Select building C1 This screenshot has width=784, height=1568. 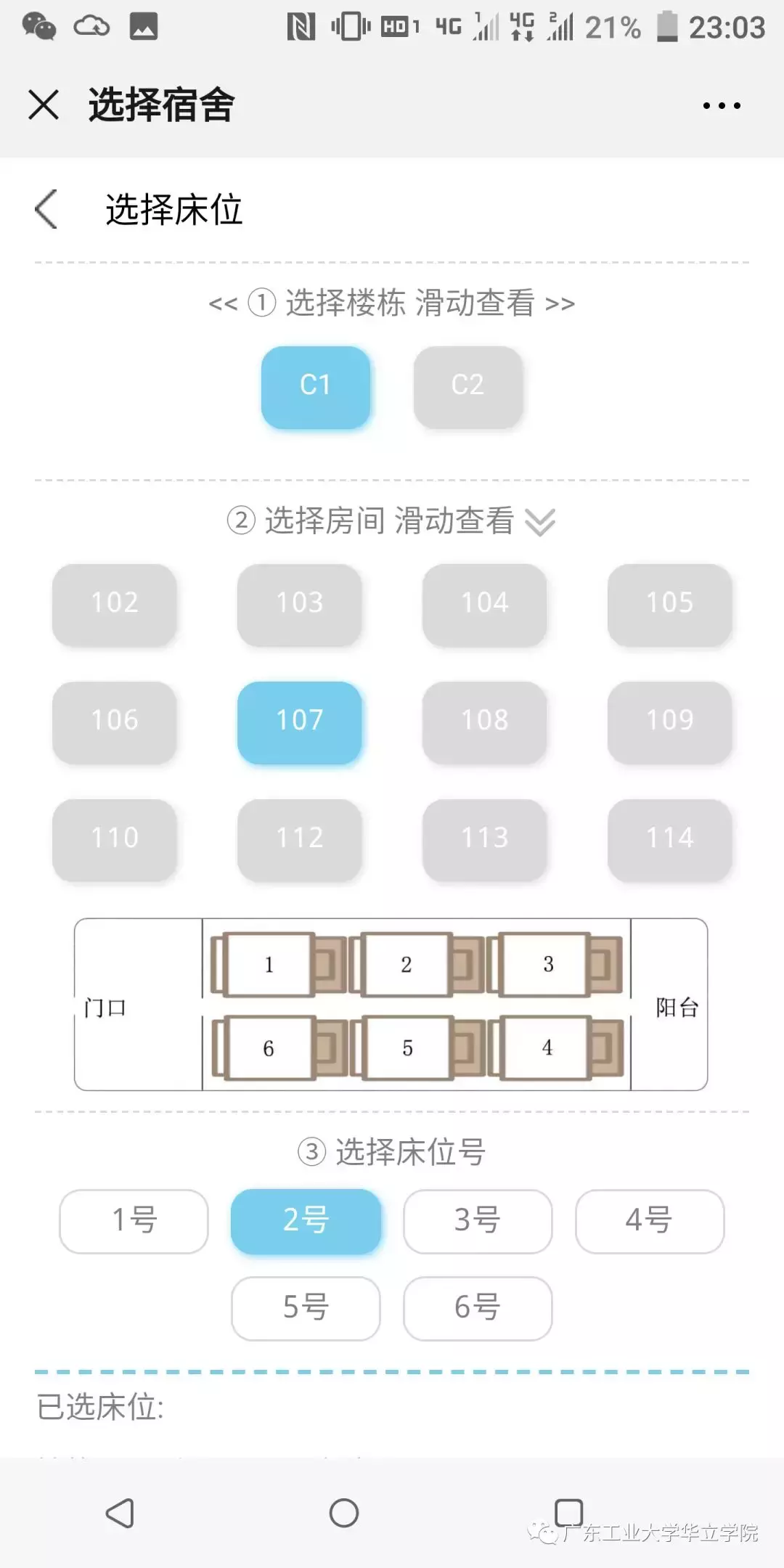coord(316,386)
